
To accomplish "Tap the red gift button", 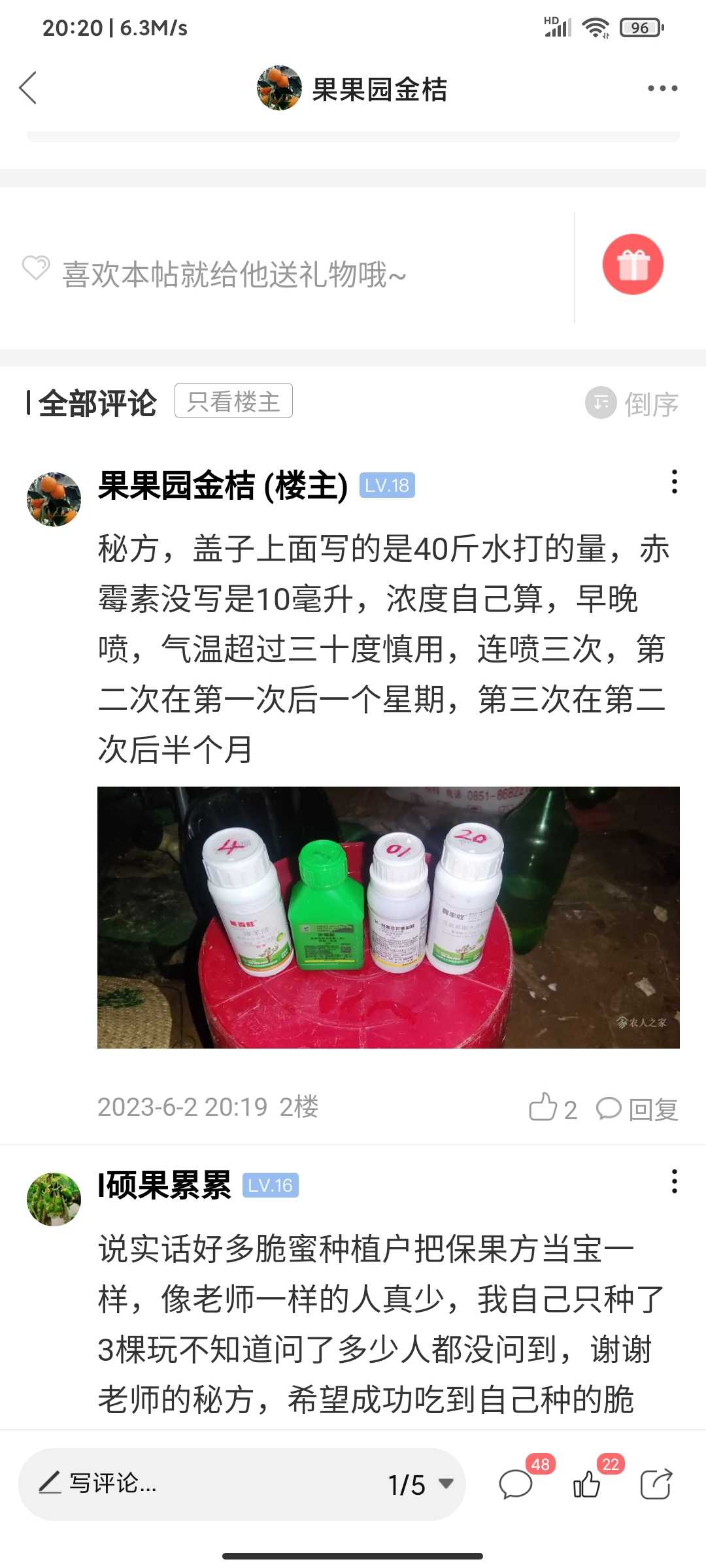I will 633,265.
